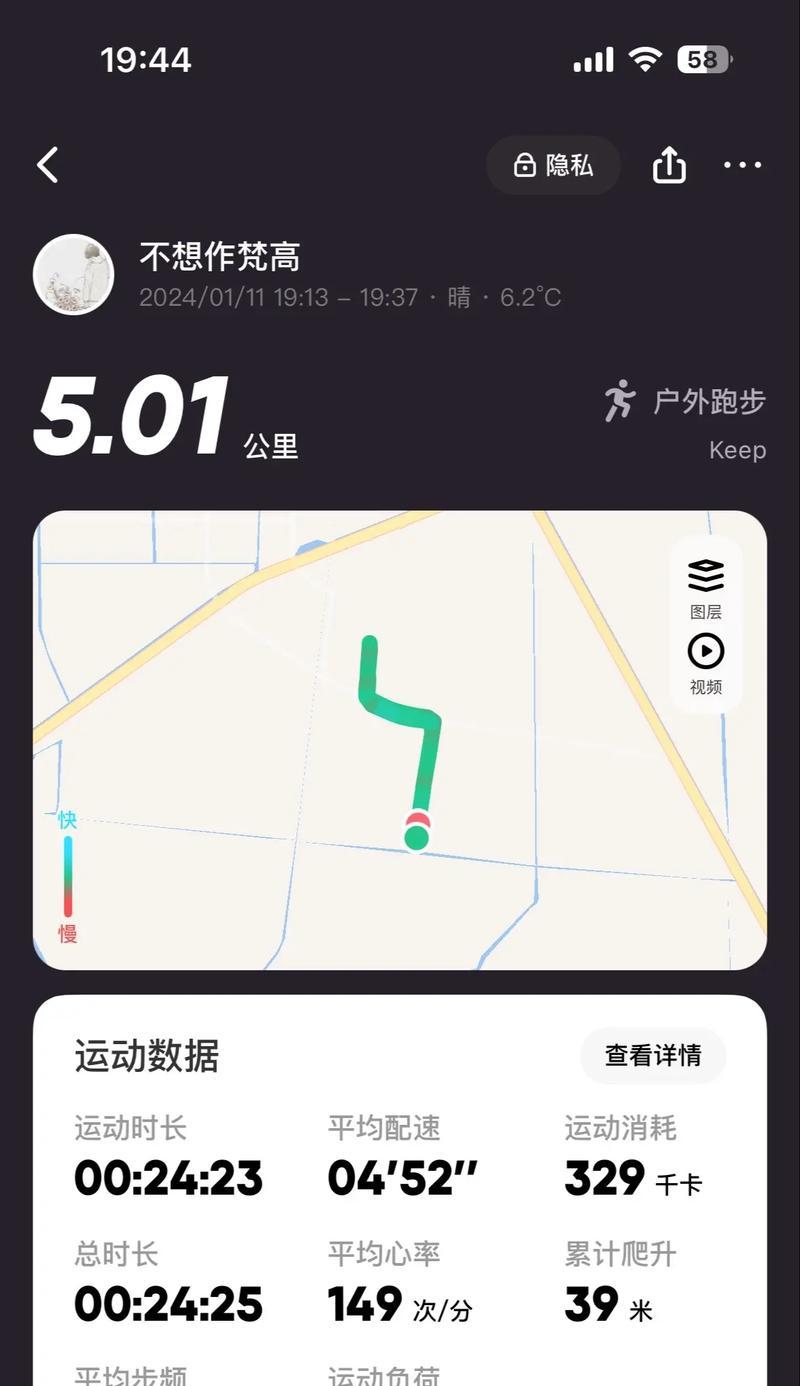The height and width of the screenshot is (1386, 800).
Task: Share this running record
Action: [x=669, y=165]
